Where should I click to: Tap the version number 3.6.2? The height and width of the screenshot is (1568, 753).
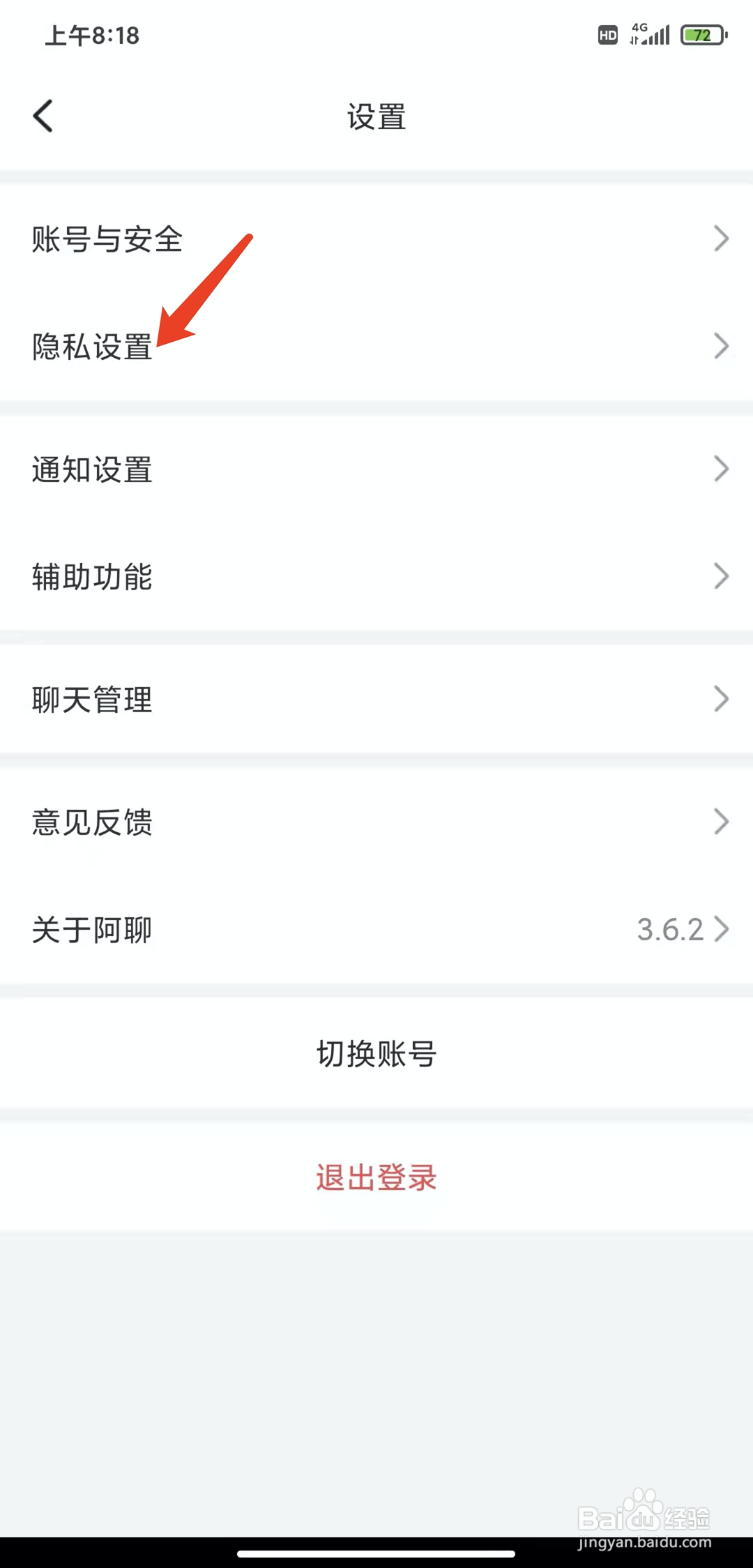point(671,929)
